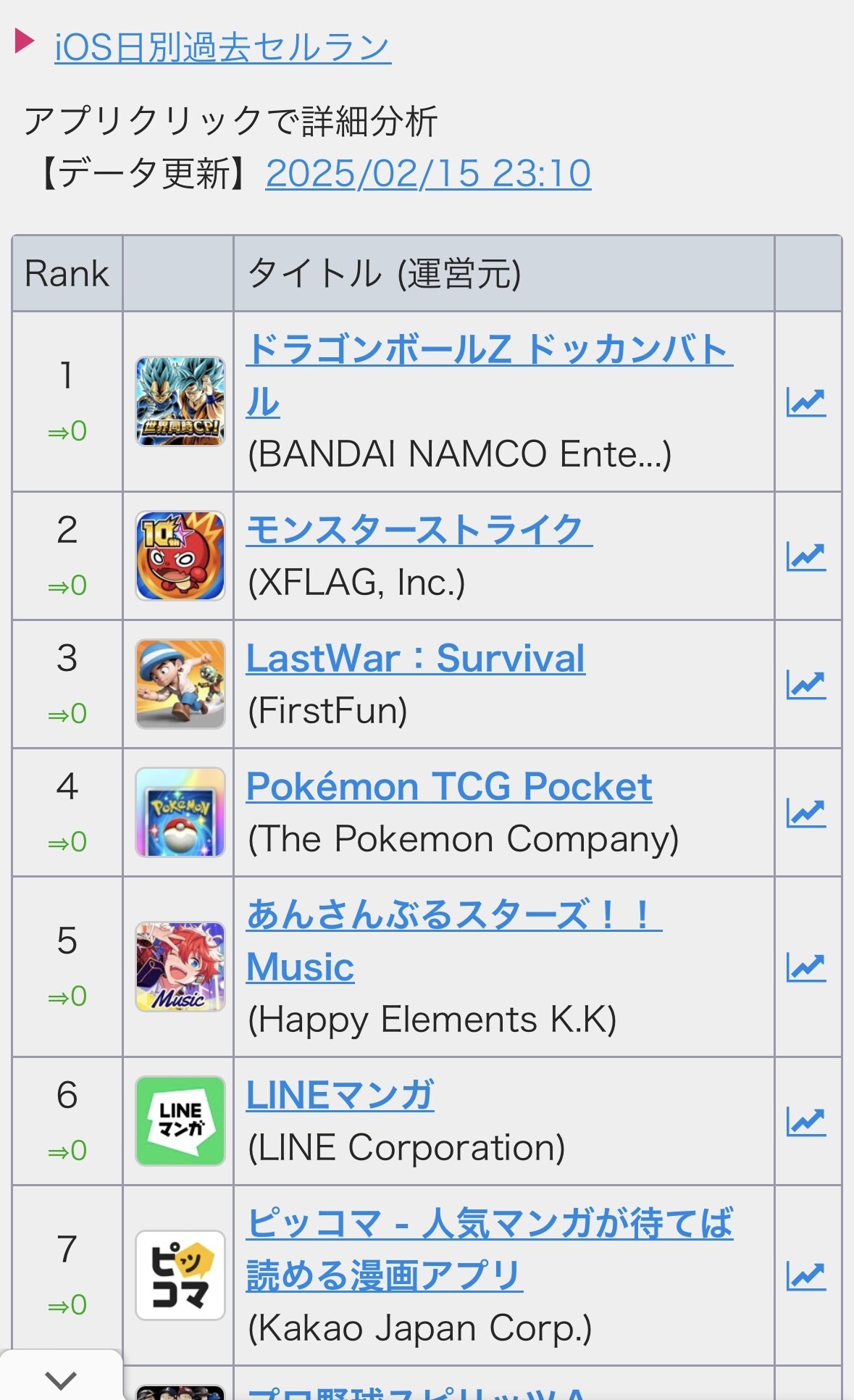Show trend chart for LastWar : Survival

pyautogui.click(x=806, y=684)
